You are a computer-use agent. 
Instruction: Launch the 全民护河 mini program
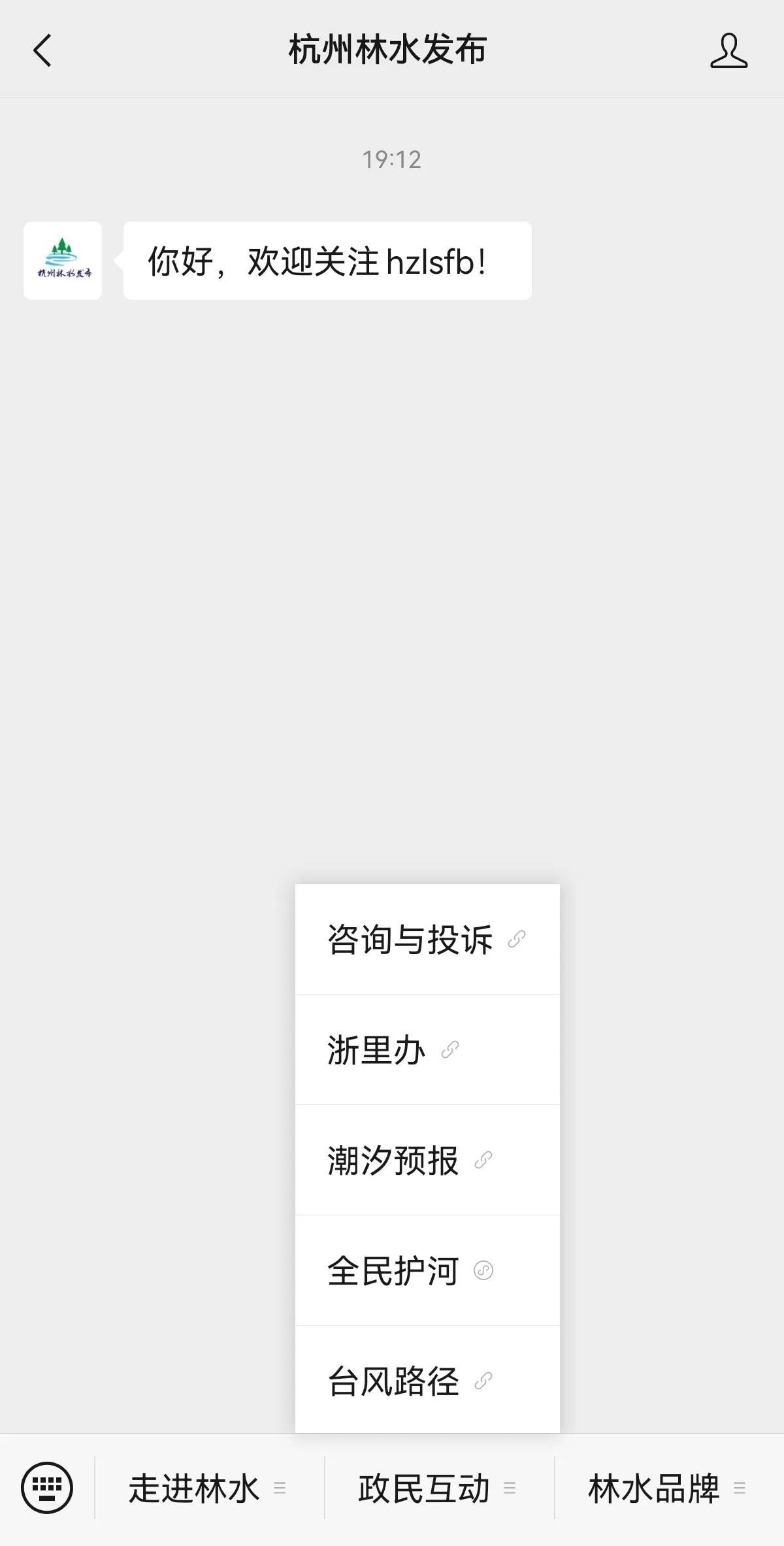[427, 1271]
